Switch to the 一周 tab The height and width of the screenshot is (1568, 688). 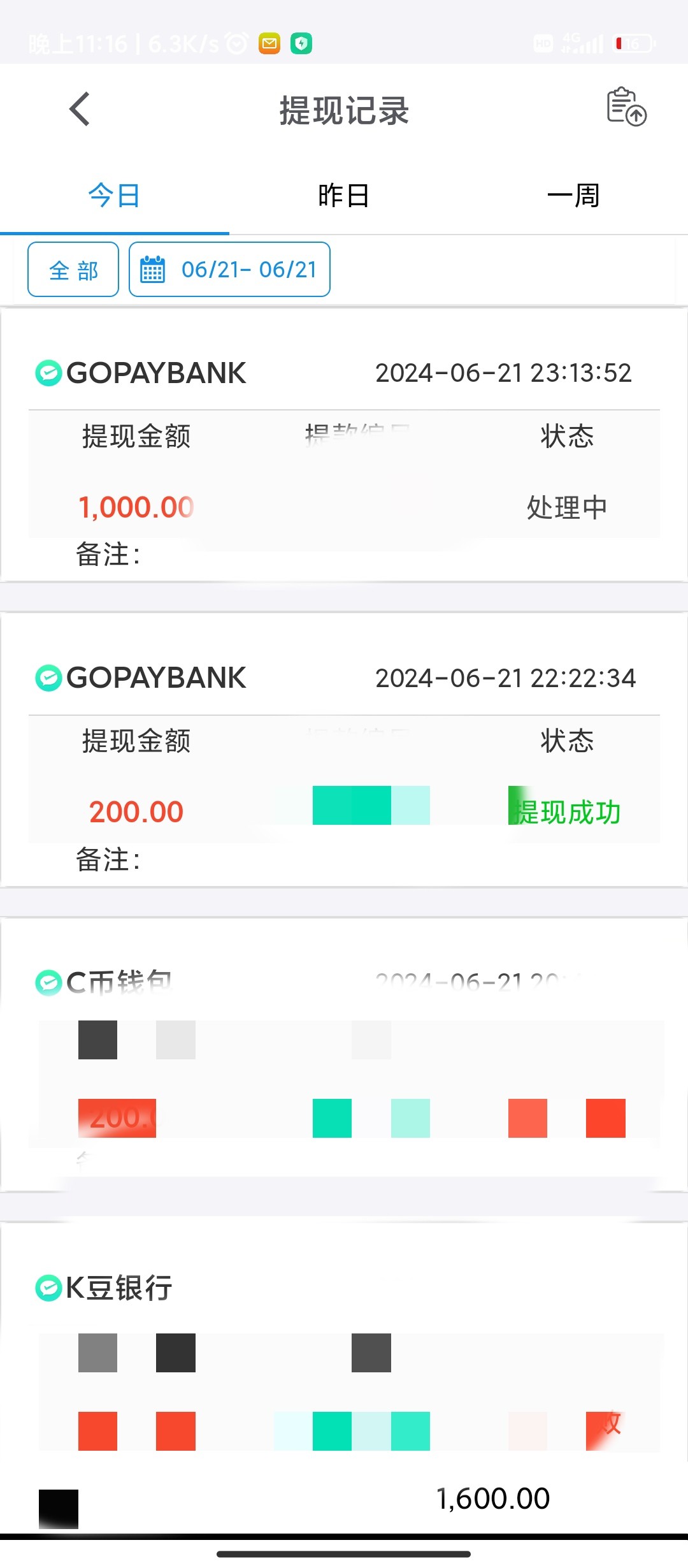click(x=573, y=196)
